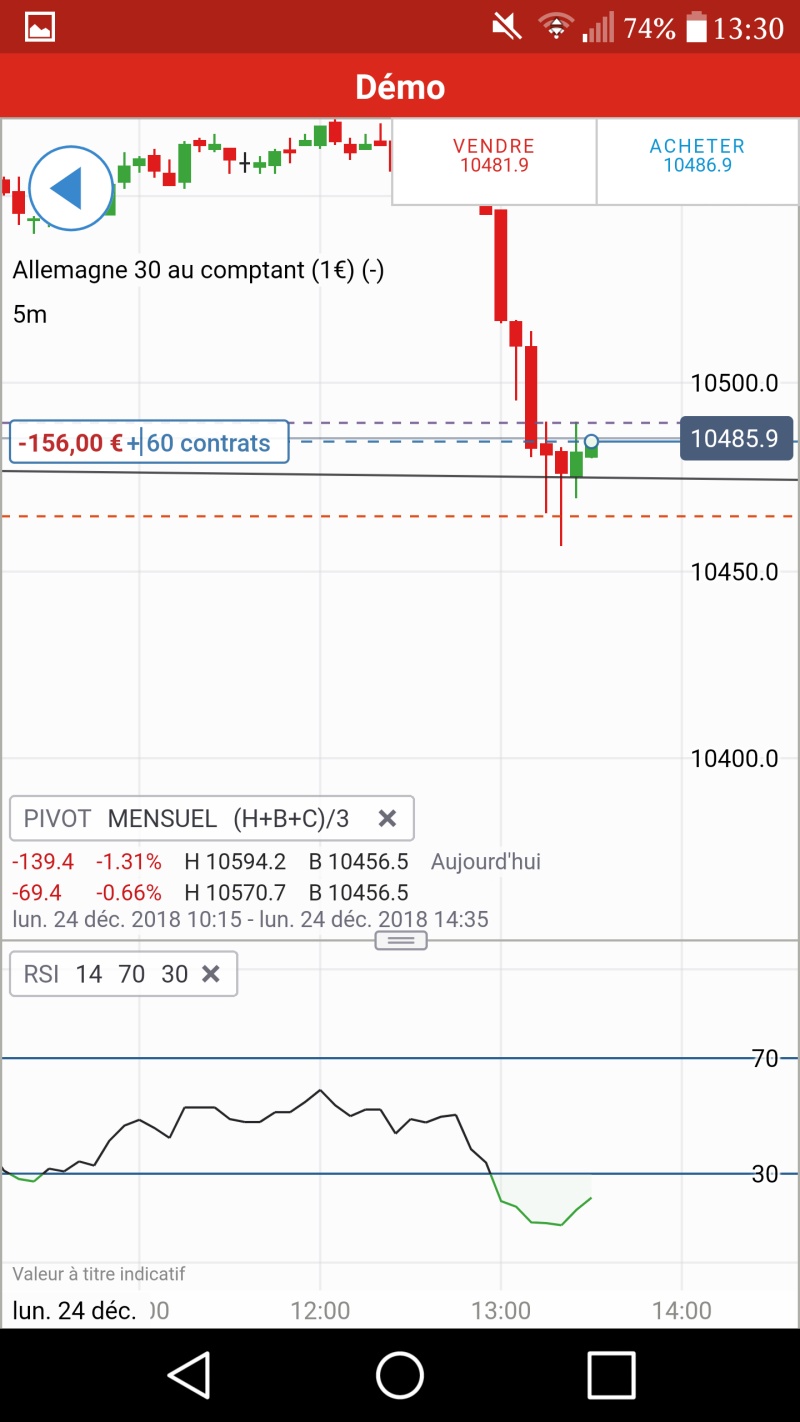Tap the blue back arrow circle
The height and width of the screenshot is (1422, 800).
click(71, 188)
